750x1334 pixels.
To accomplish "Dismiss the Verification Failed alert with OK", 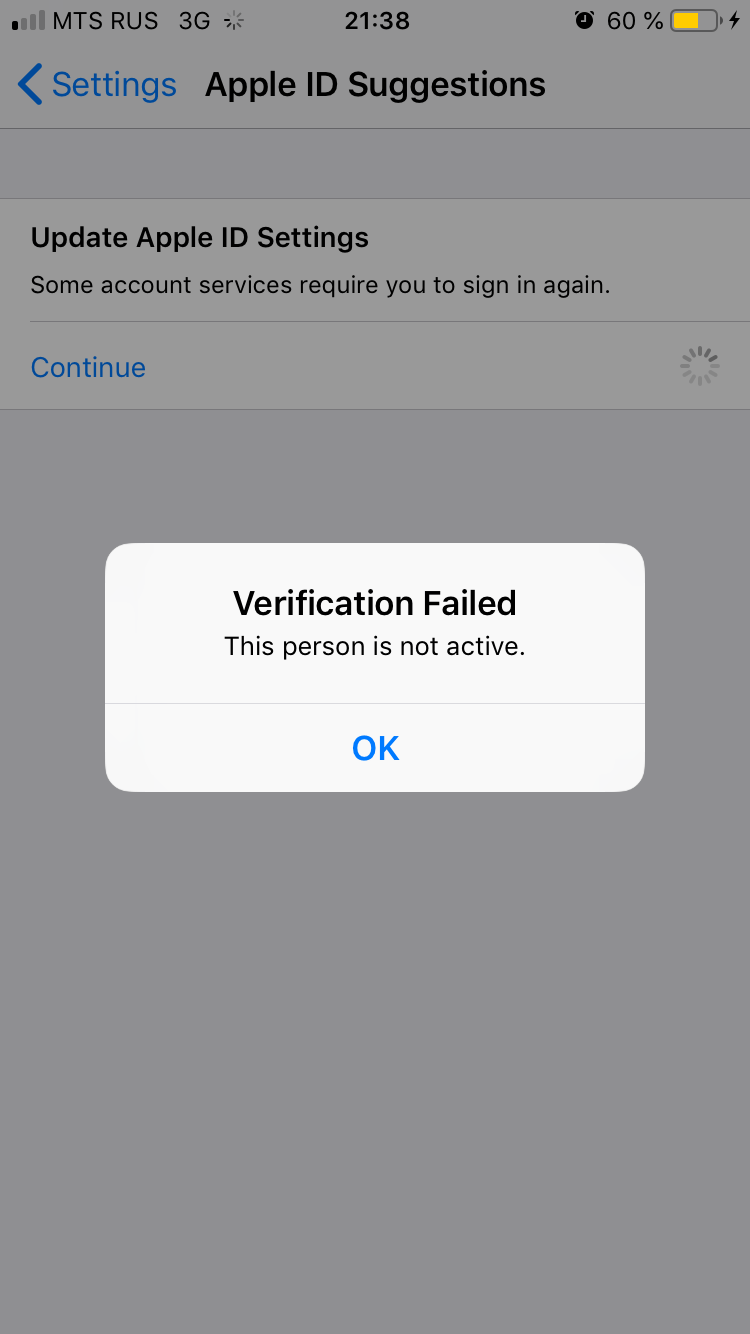I will pos(375,748).
